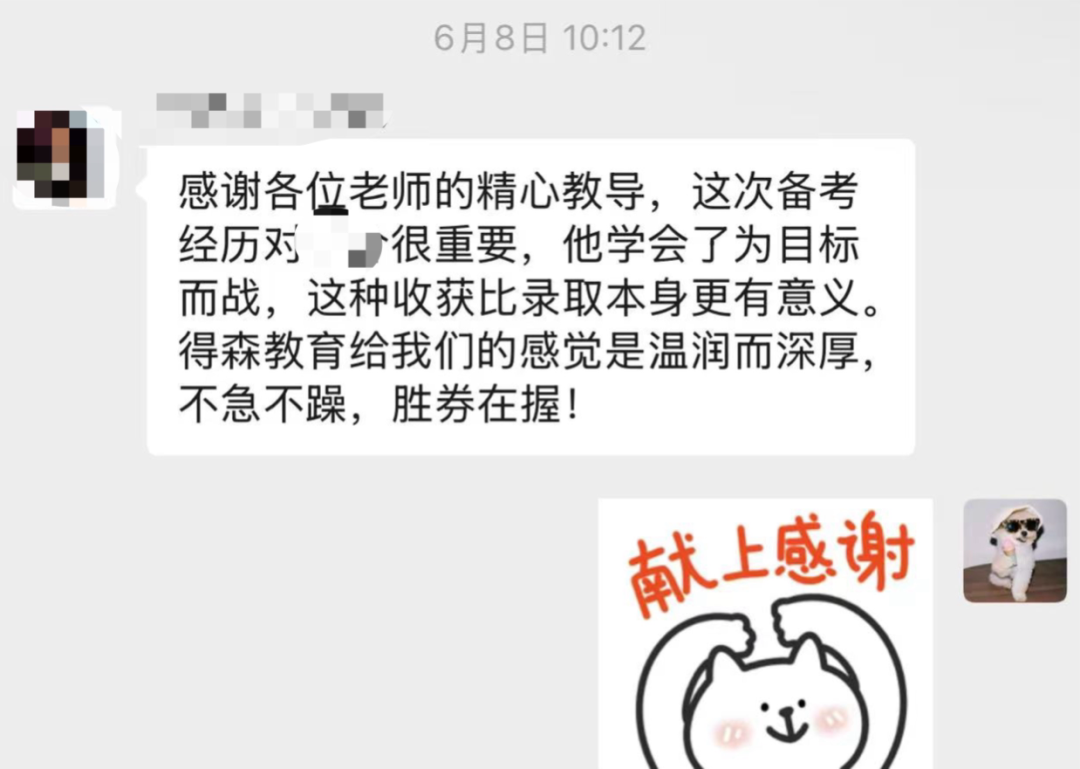Open the pixelated sender avatar's profile
This screenshot has height=769, width=1080.
(62, 156)
